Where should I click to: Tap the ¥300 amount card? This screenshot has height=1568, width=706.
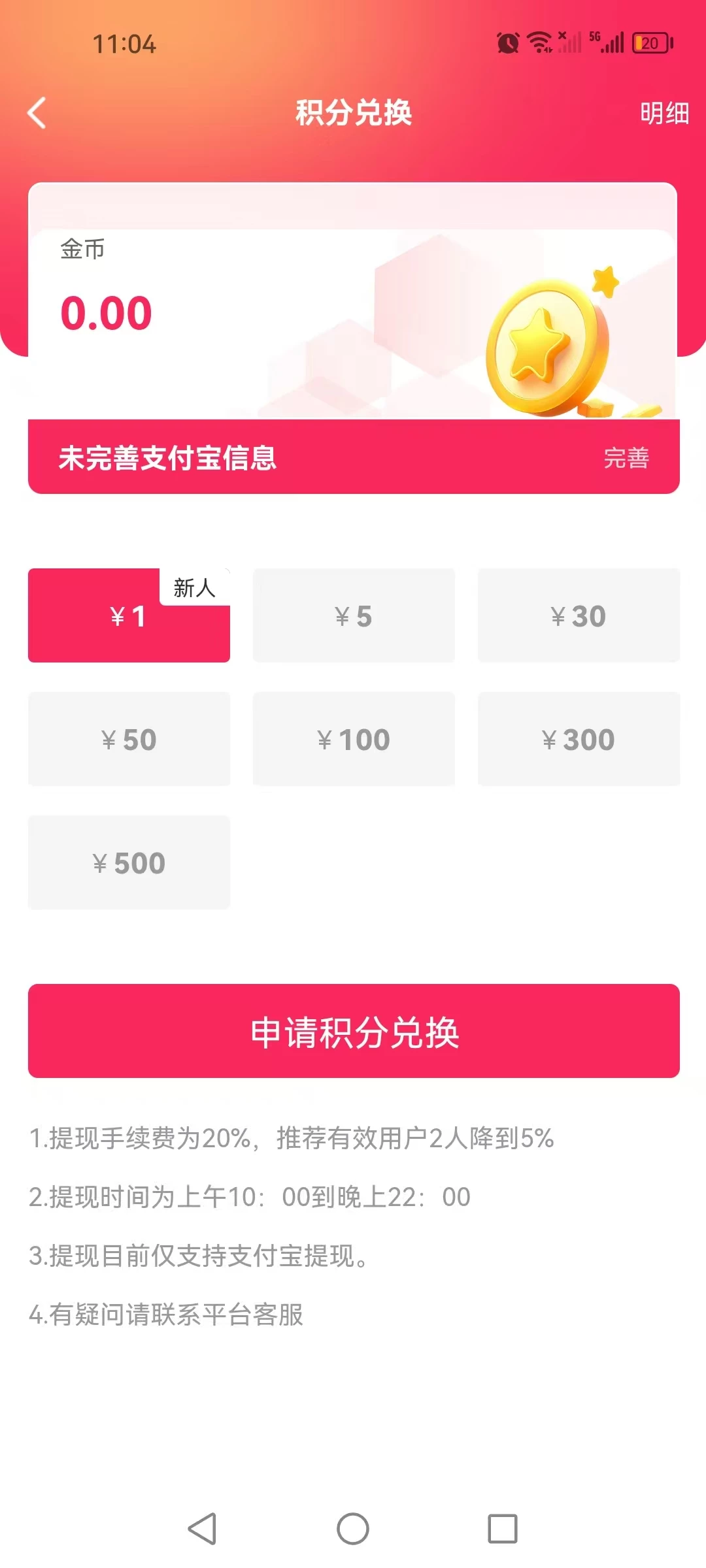579,739
